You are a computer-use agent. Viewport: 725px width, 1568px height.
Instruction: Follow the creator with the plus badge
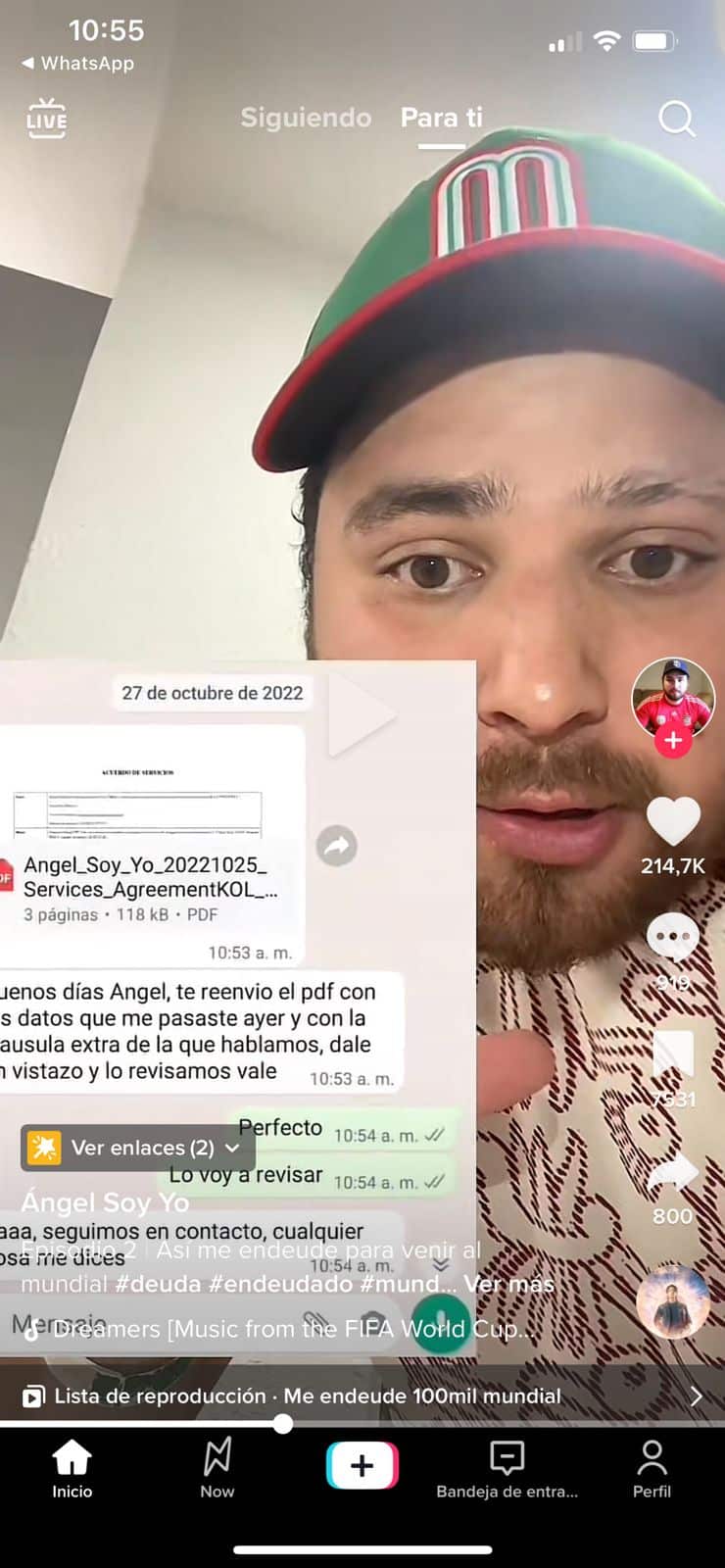click(x=673, y=742)
